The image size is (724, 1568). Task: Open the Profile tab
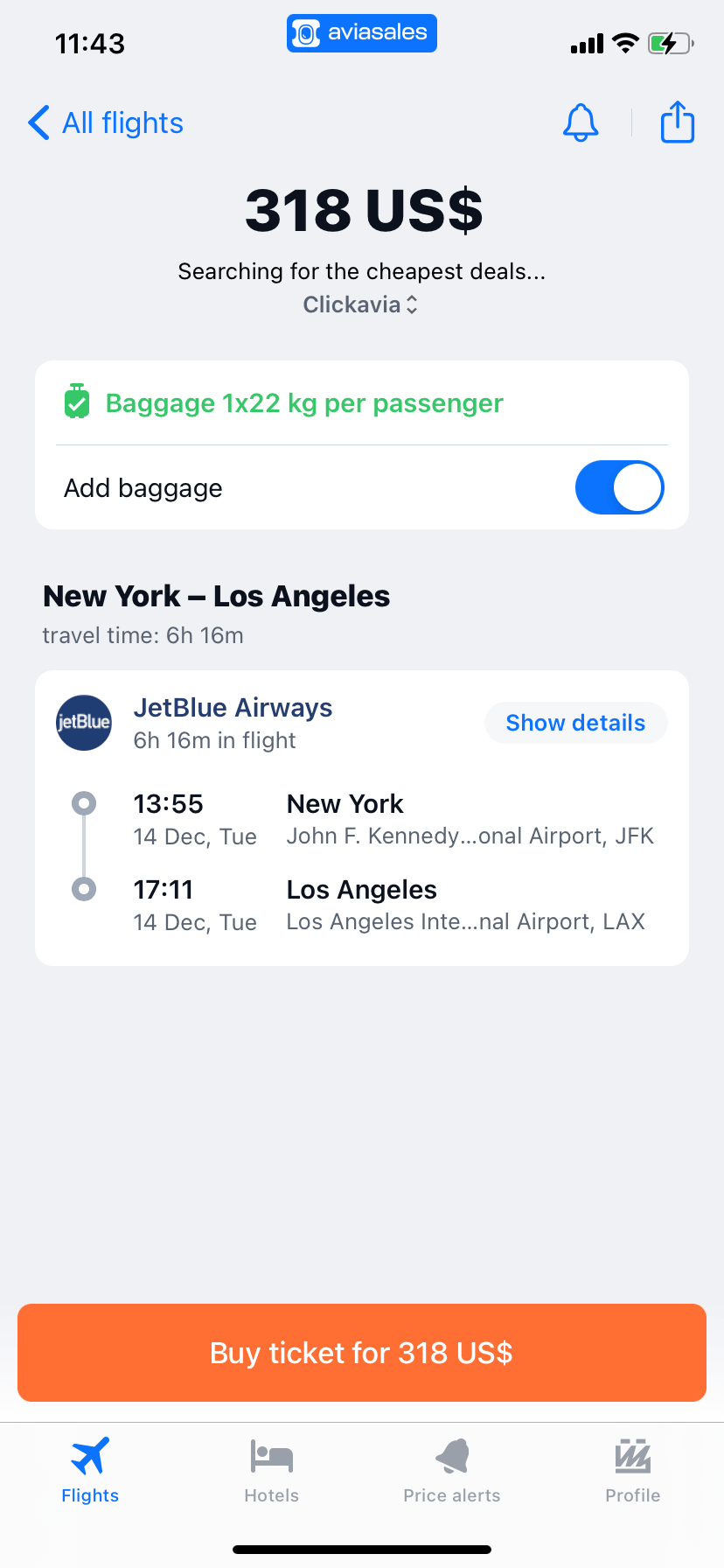[633, 1471]
